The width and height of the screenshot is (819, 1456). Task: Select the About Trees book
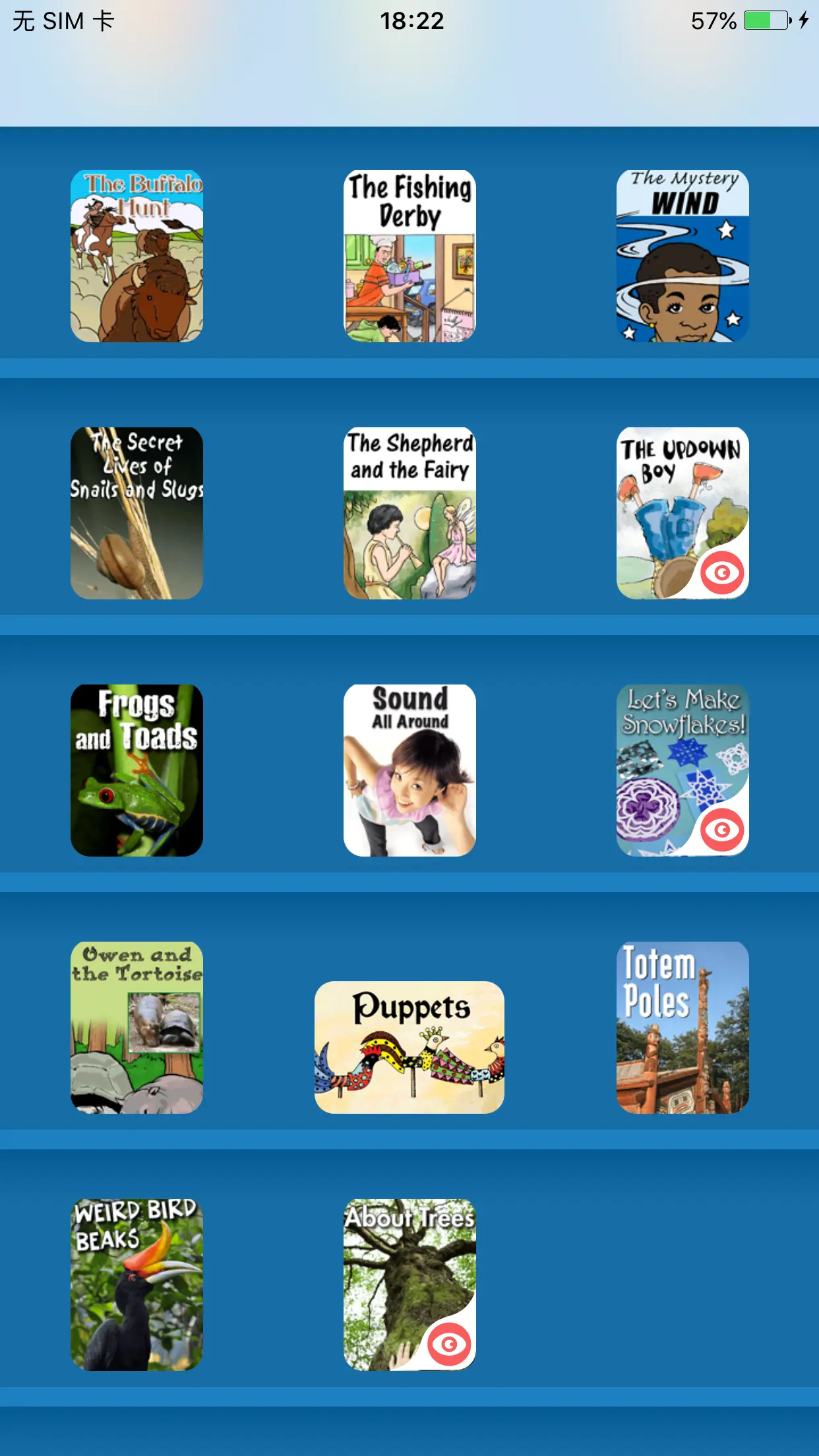click(x=409, y=1285)
